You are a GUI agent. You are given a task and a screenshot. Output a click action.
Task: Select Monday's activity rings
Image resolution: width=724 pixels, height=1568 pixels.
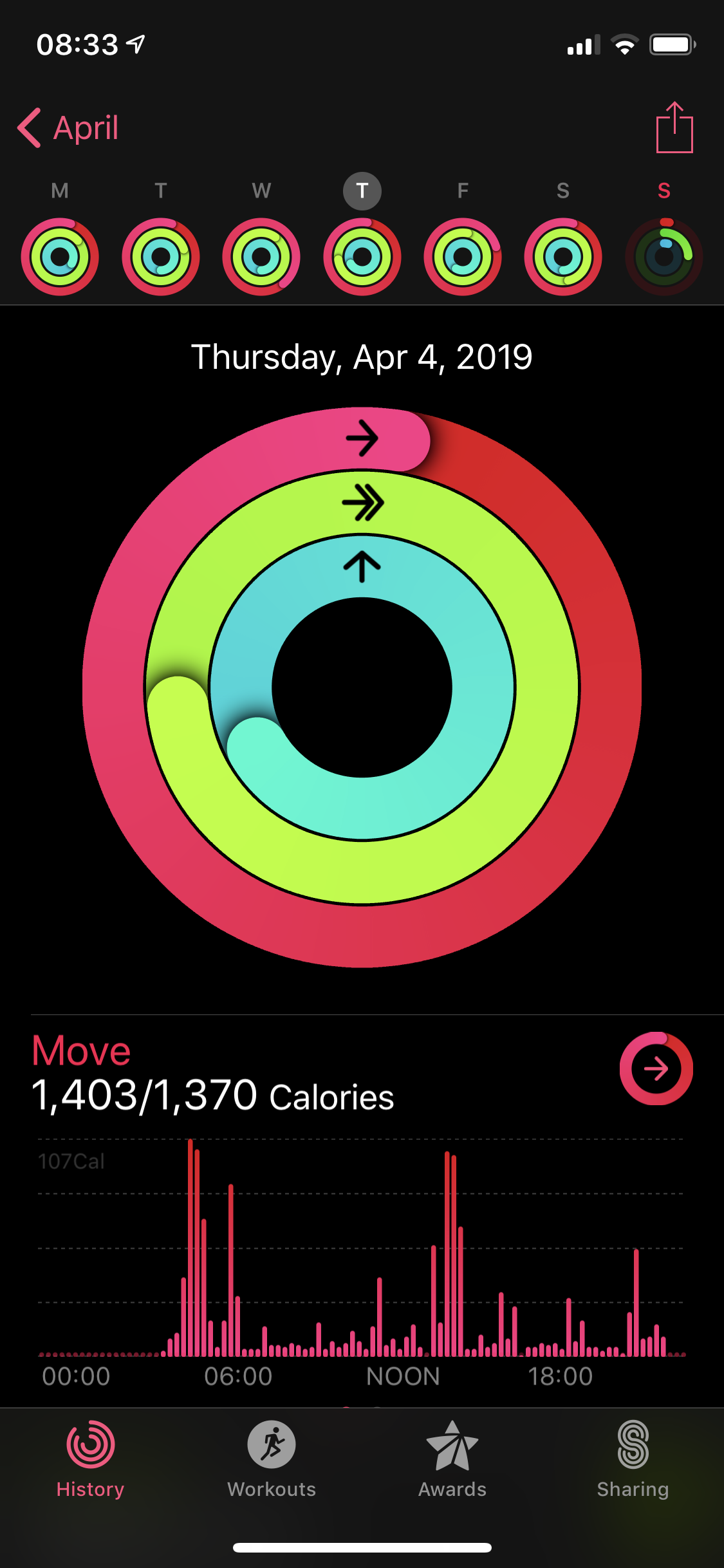[x=60, y=257]
